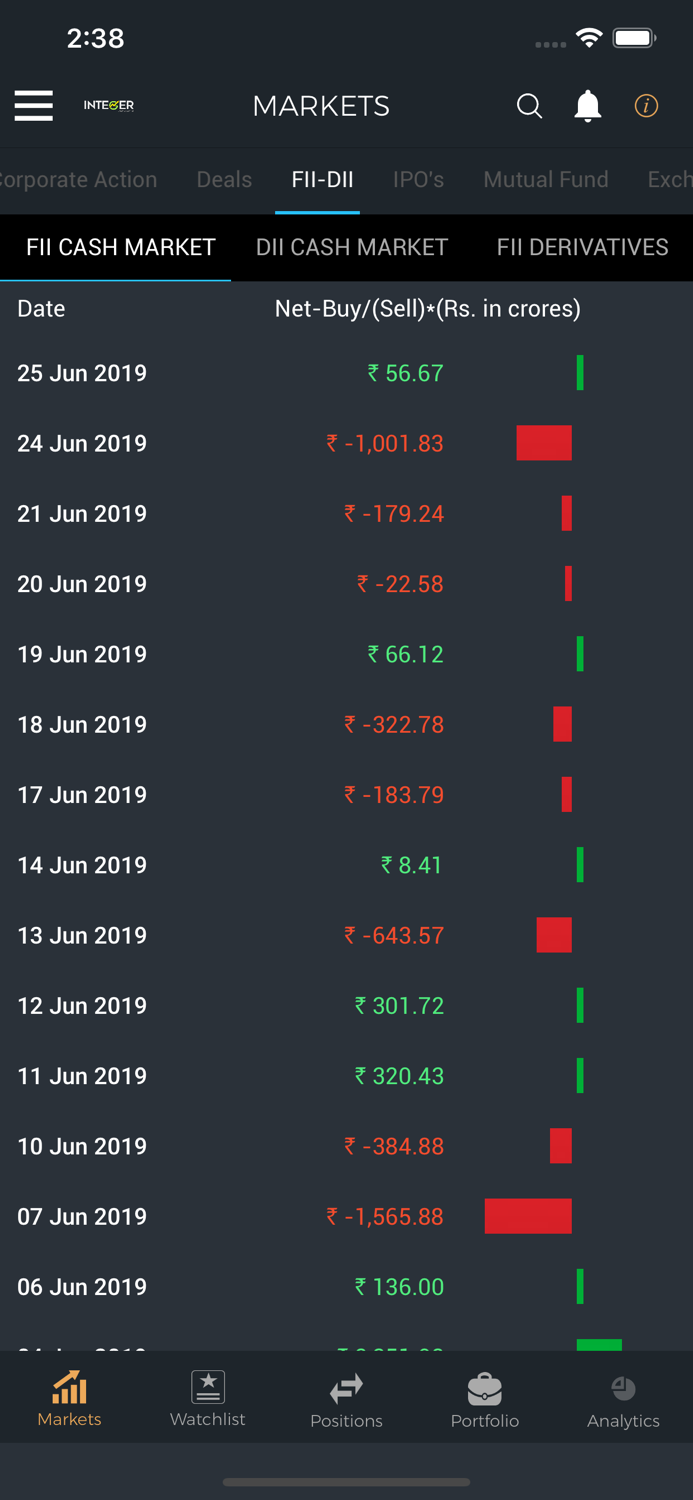Switch to the Corporate Action tab

[78, 179]
